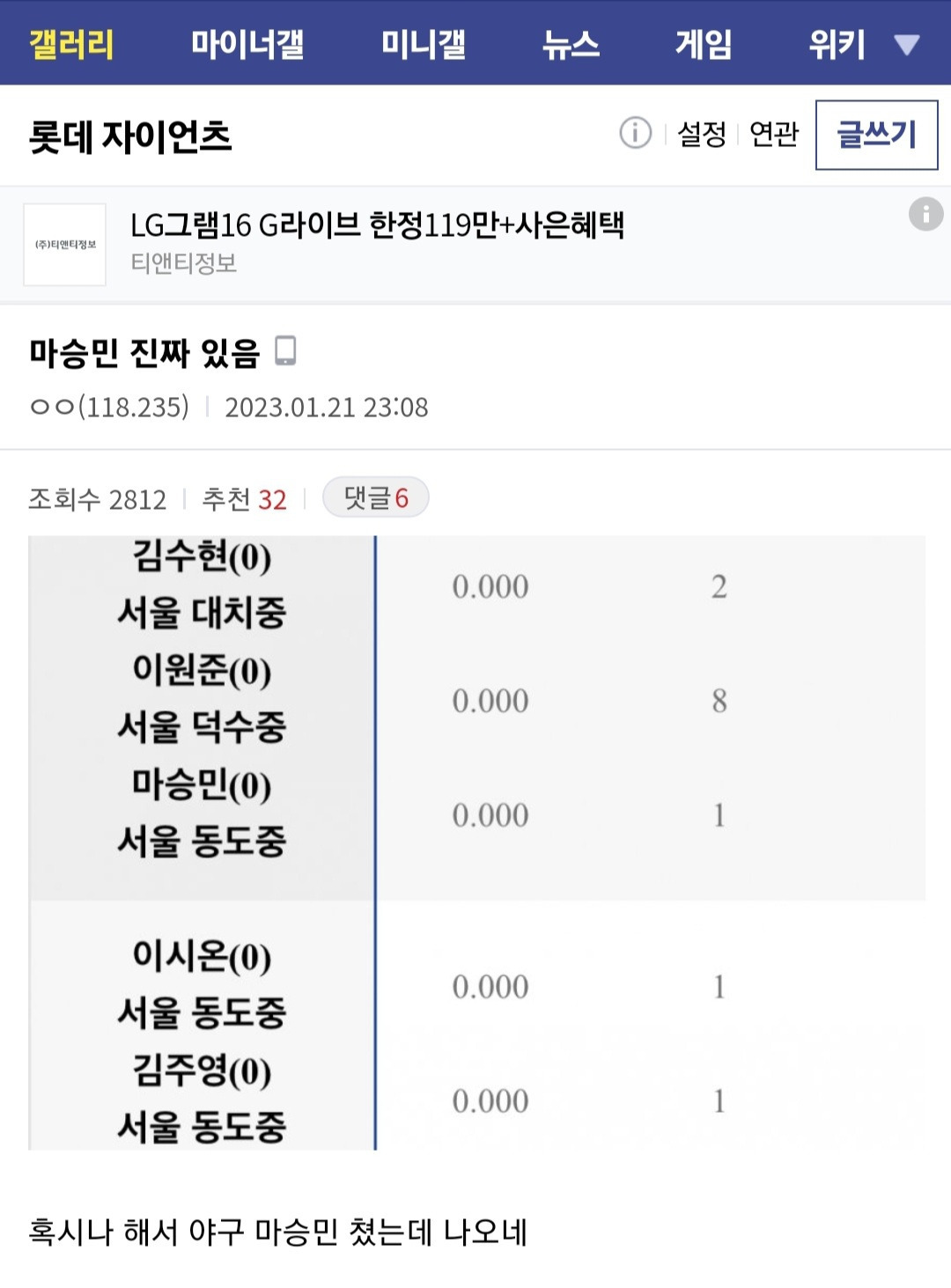Click the baseball stats screenshot in the post
This screenshot has width=951, height=1288.
(x=475, y=836)
